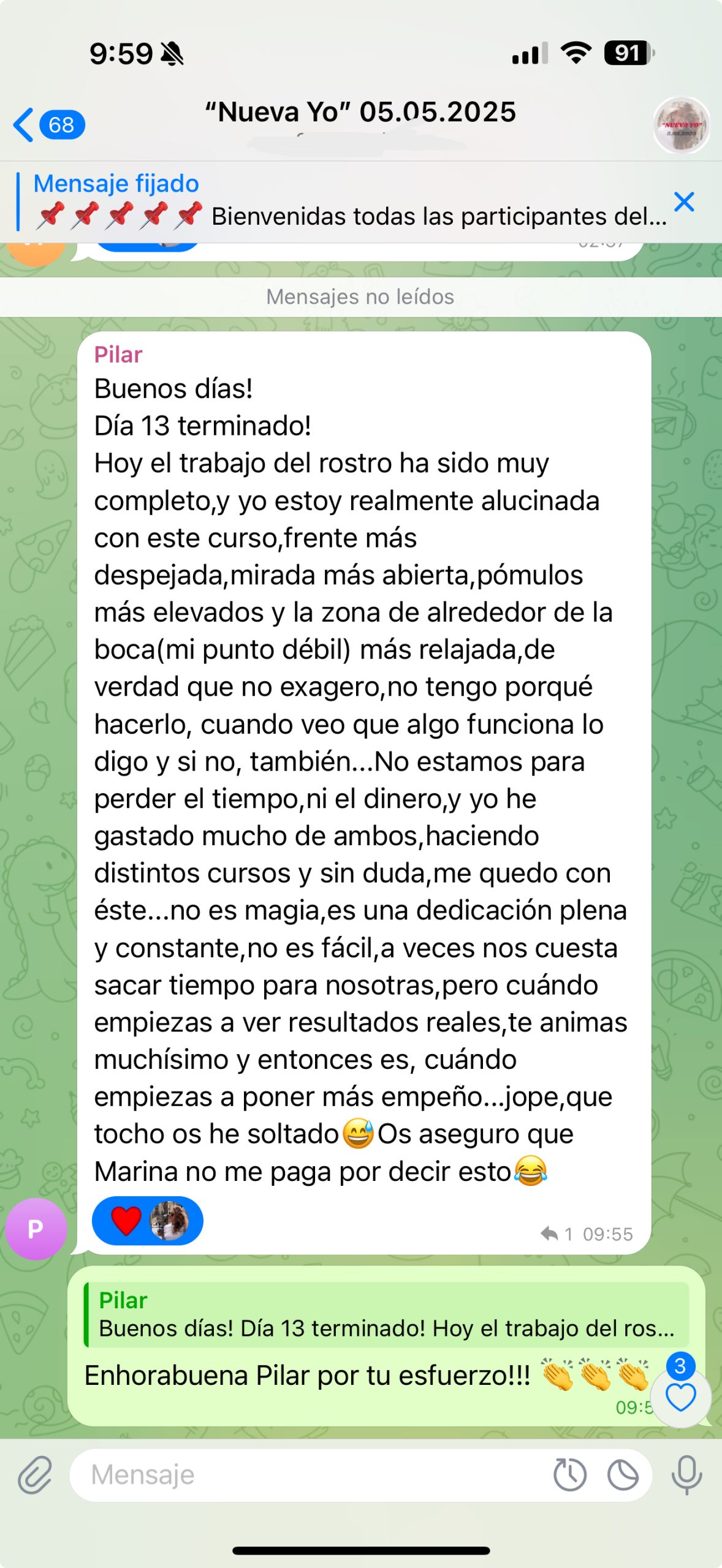The height and width of the screenshot is (1568, 722).
Task: Open the "Nueva Yo" group profile photo
Action: [681, 125]
